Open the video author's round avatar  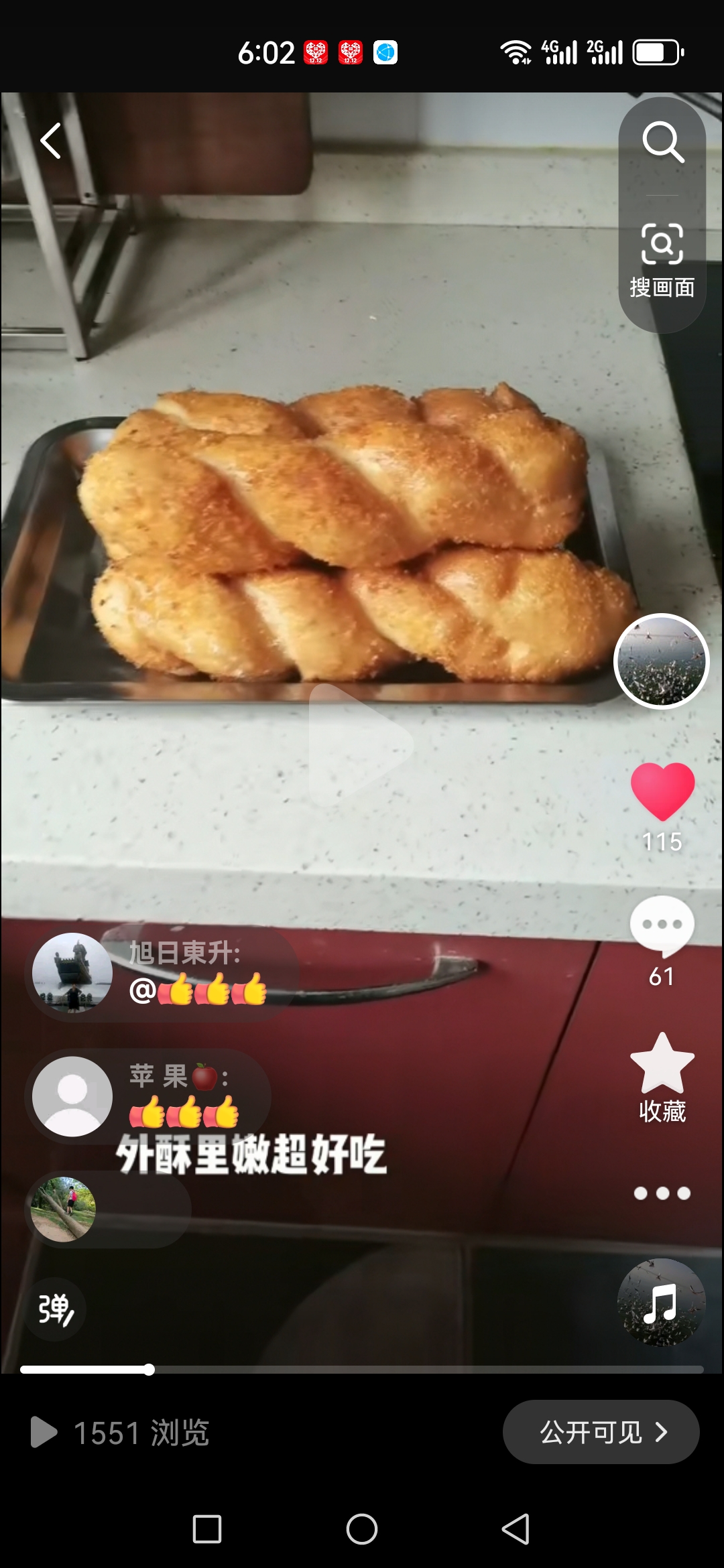662,661
